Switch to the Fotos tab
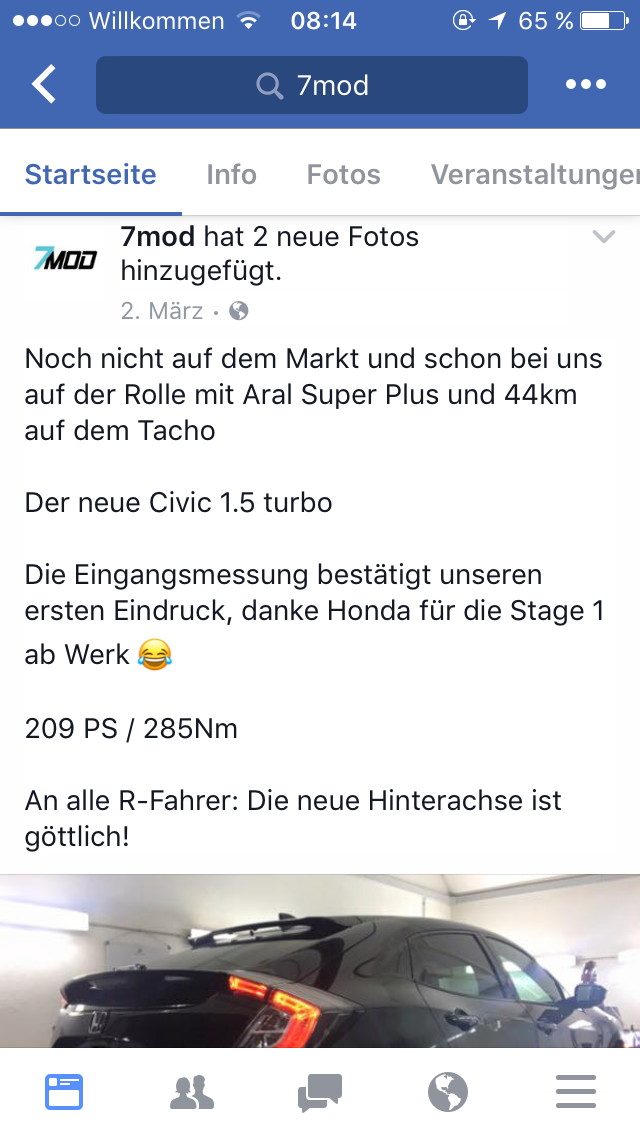 [343, 175]
